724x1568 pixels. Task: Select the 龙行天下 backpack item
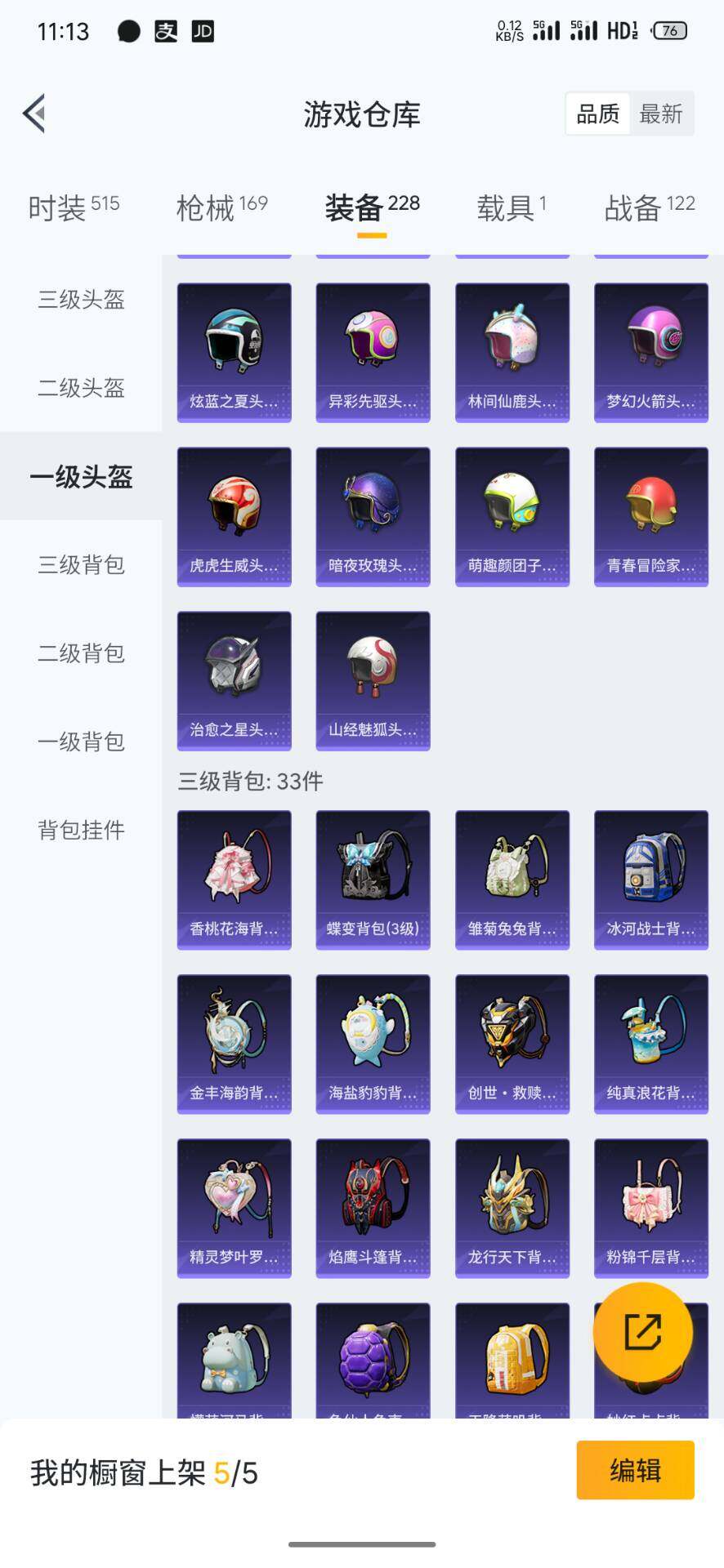512,1207
